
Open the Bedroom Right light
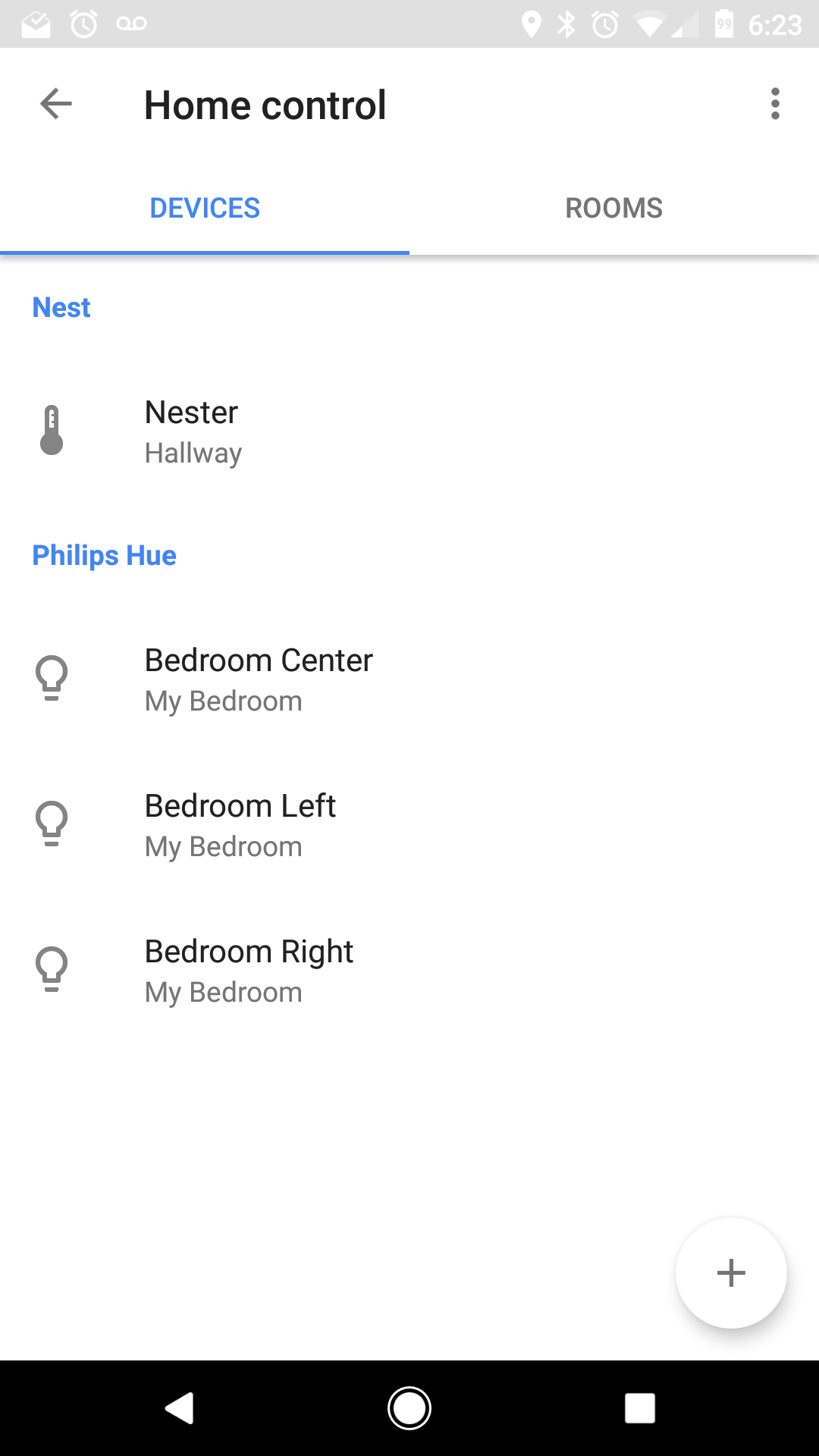pos(409,971)
